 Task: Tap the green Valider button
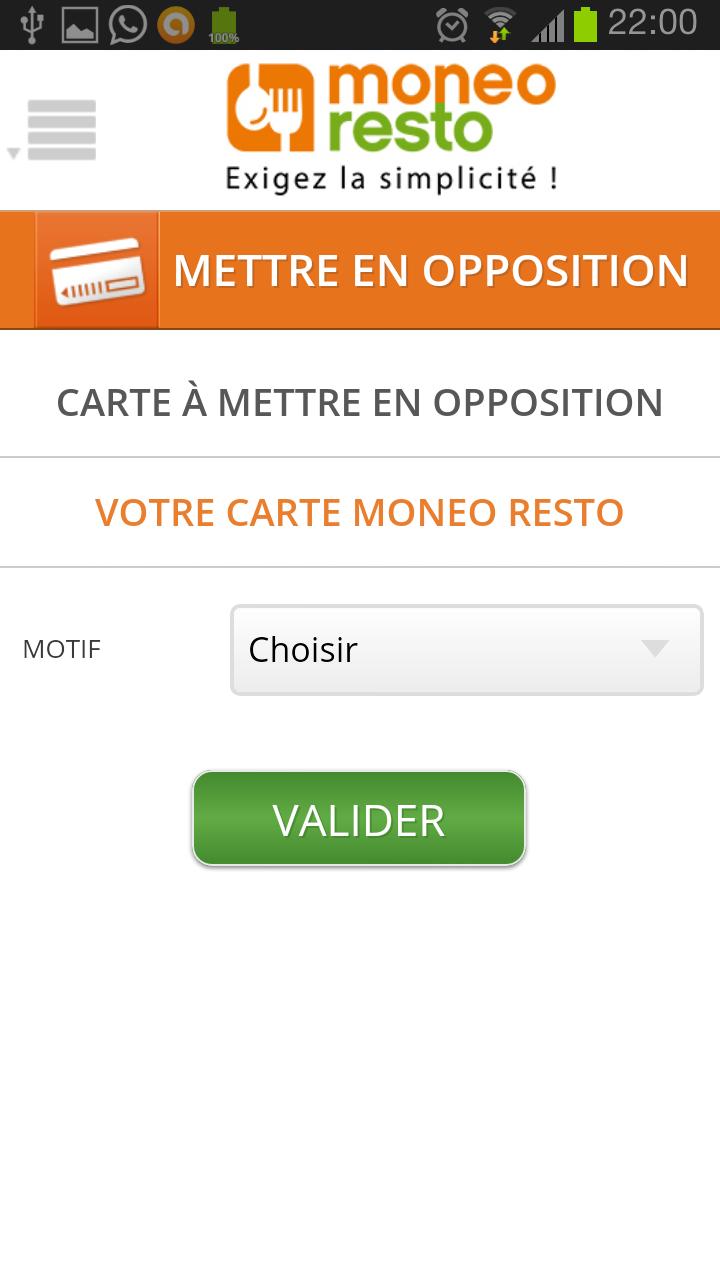359,819
